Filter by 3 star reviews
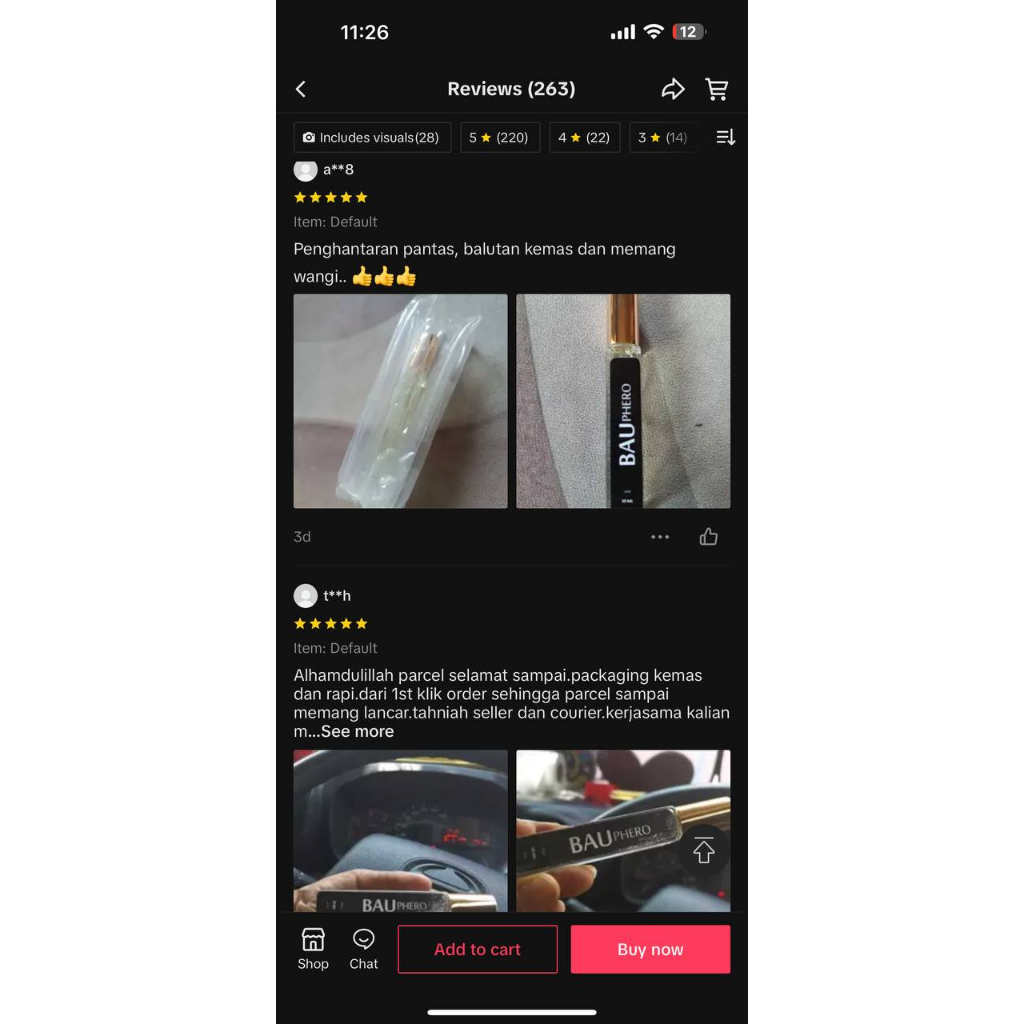The image size is (1024, 1024). click(663, 137)
